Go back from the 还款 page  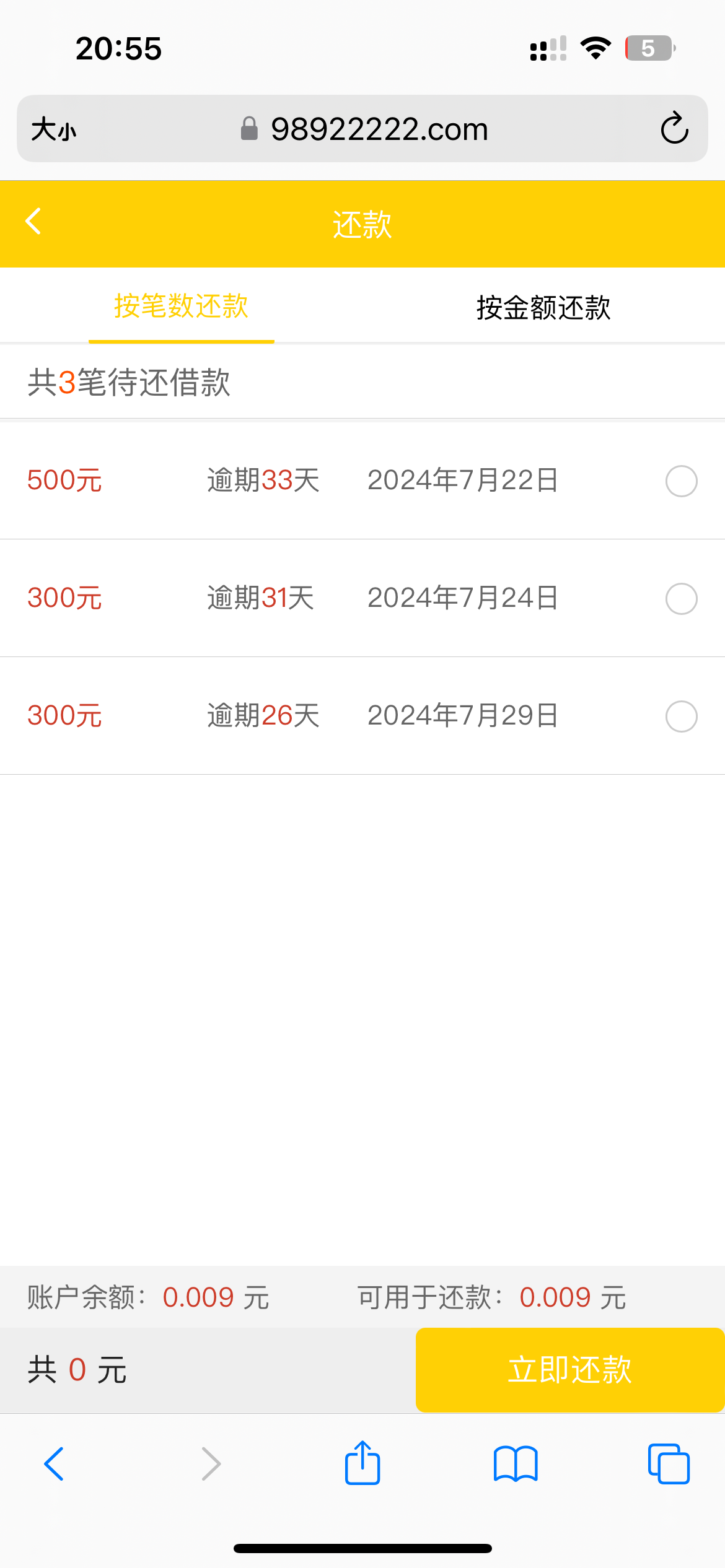click(34, 222)
